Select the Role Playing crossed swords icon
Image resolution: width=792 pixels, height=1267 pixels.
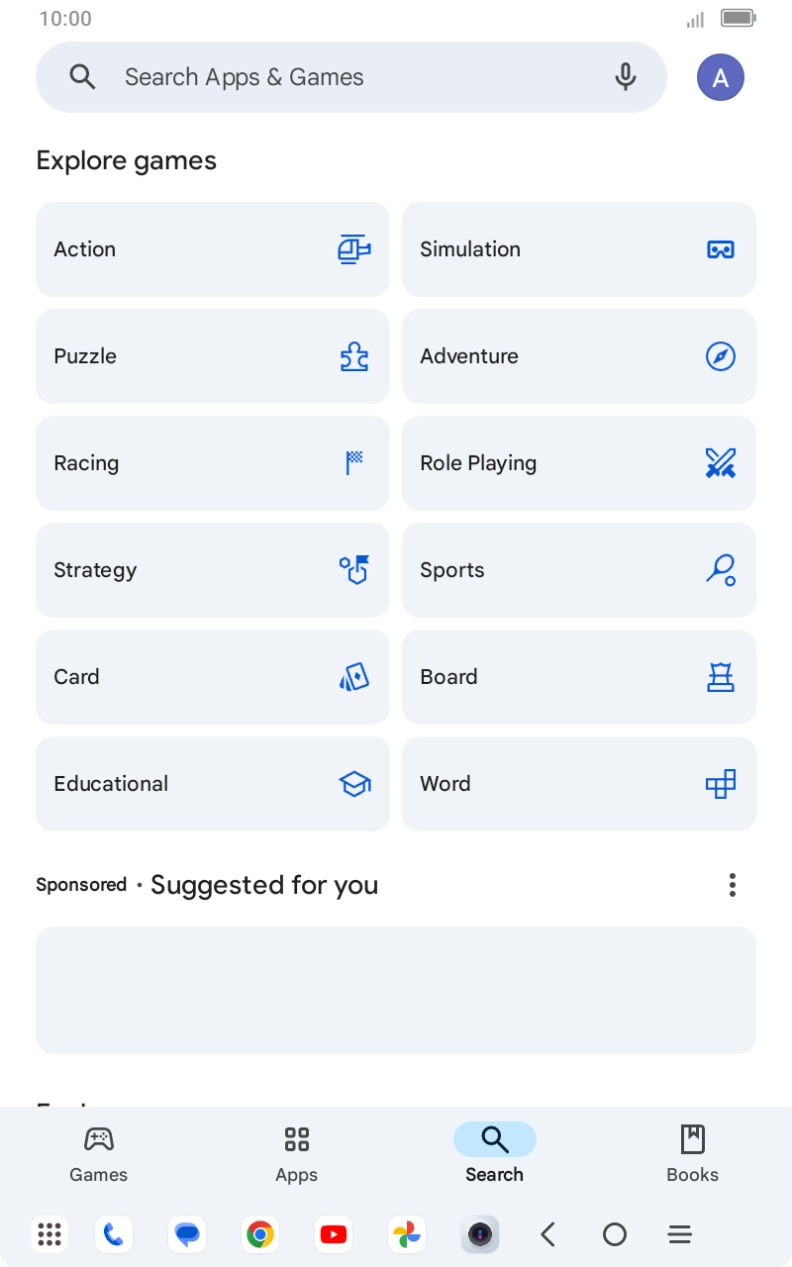pyautogui.click(x=719, y=463)
